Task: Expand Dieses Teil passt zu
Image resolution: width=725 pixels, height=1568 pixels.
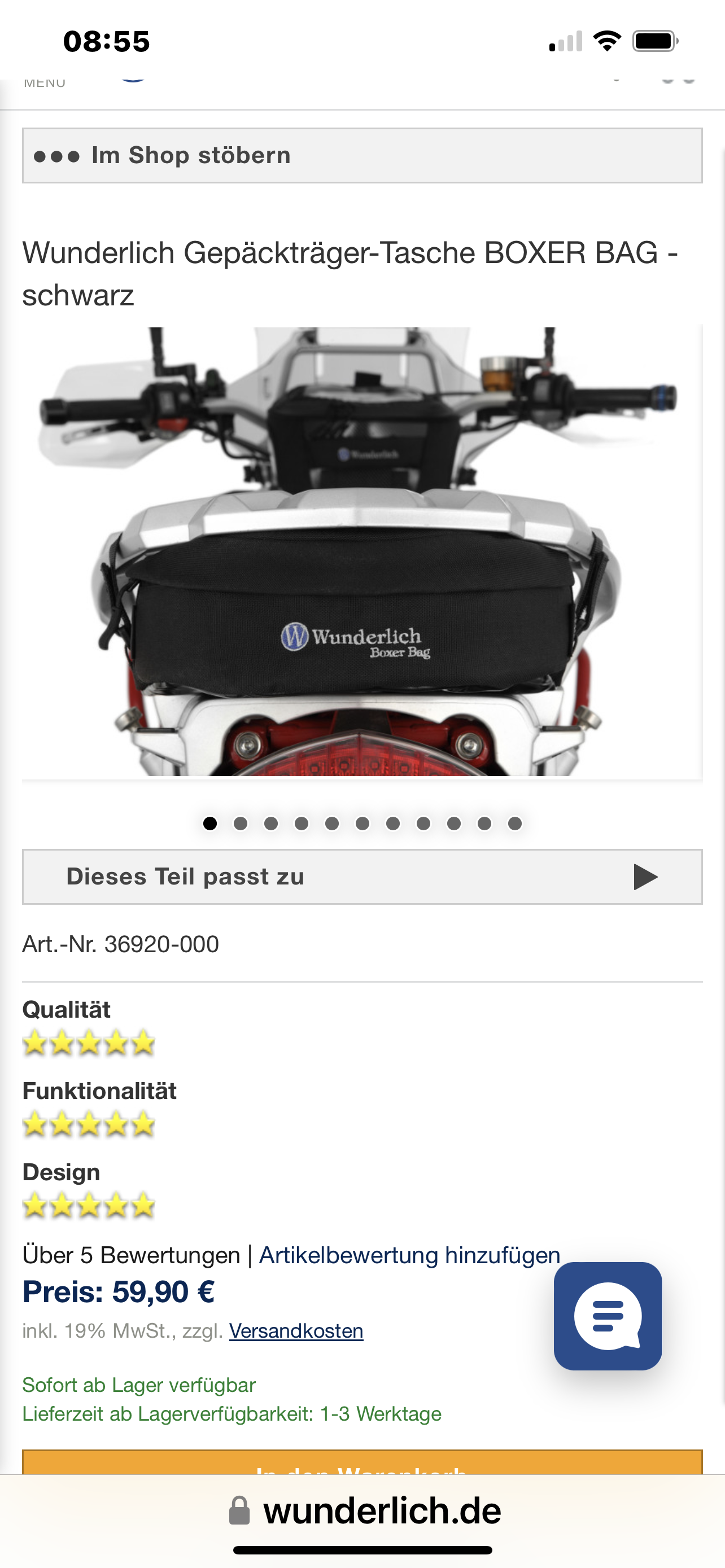Action: click(x=362, y=877)
